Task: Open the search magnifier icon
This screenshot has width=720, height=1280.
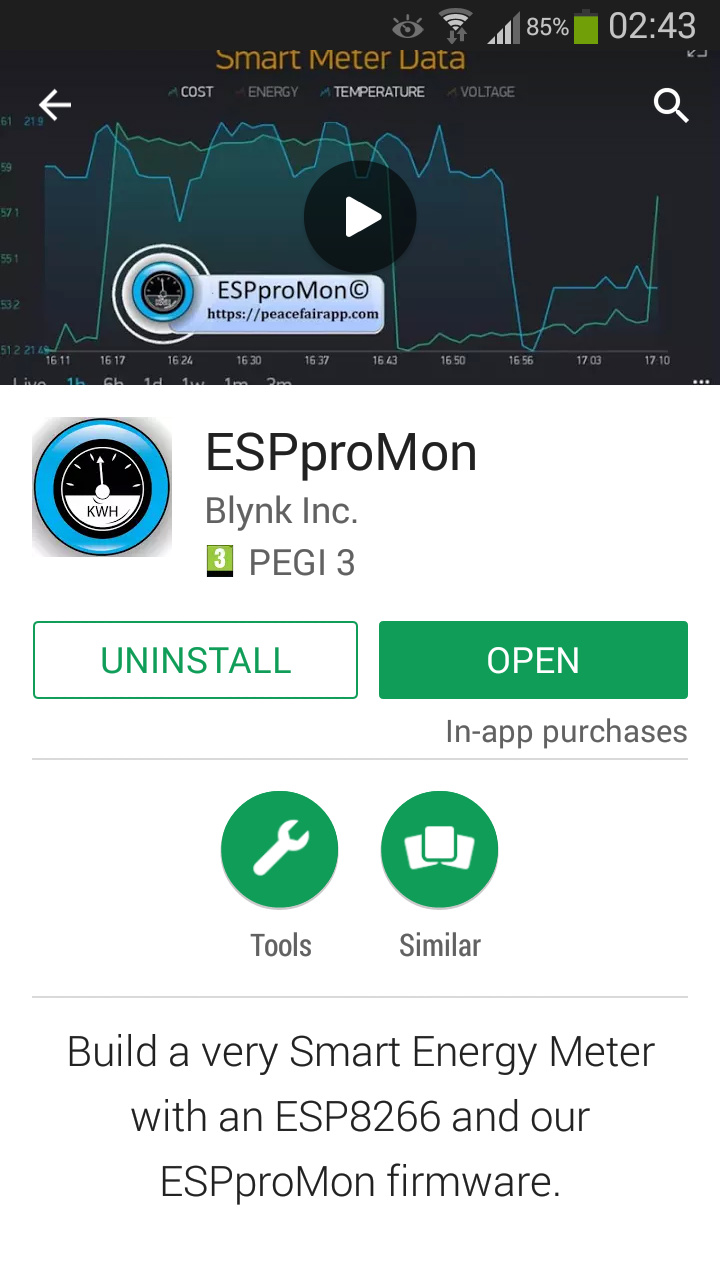Action: 671,104
